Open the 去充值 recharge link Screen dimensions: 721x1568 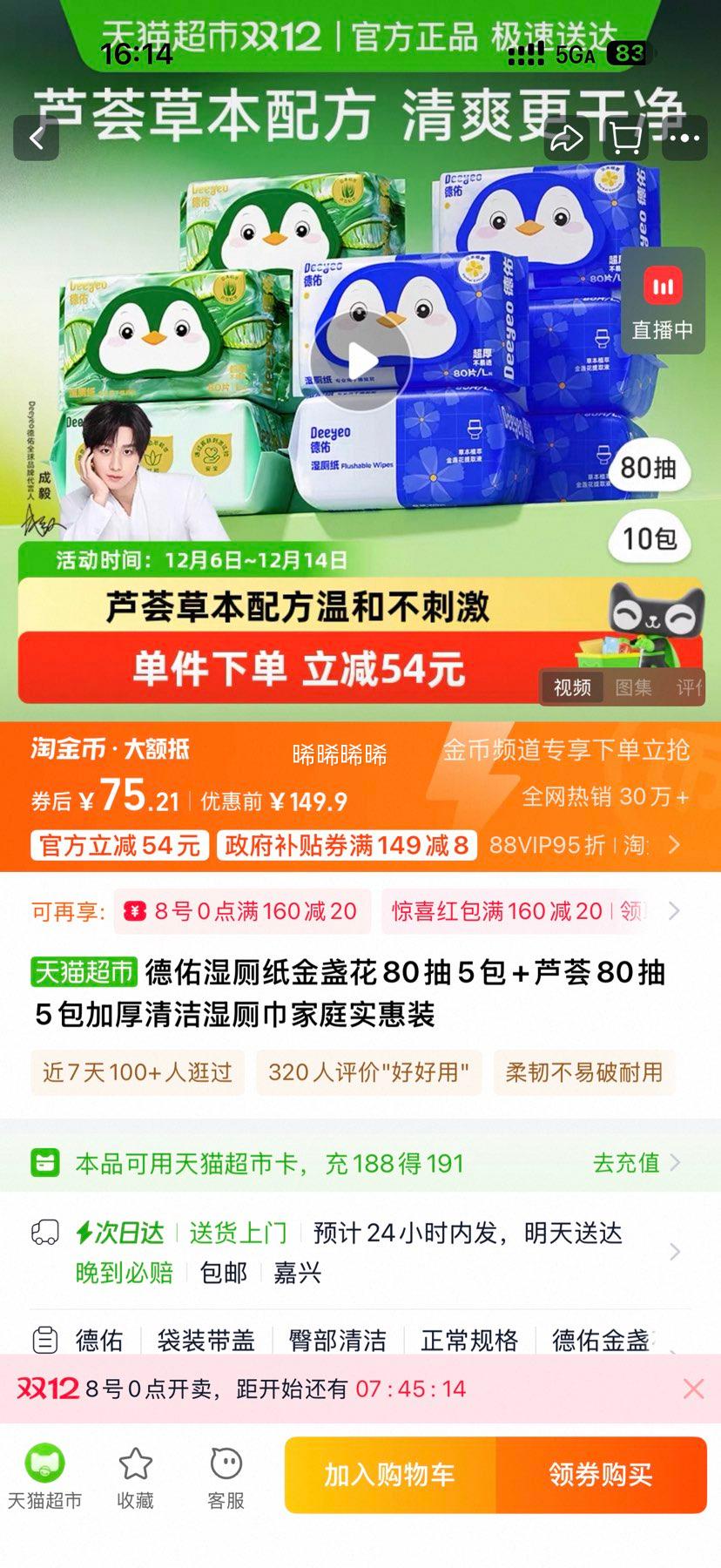pos(625,1162)
